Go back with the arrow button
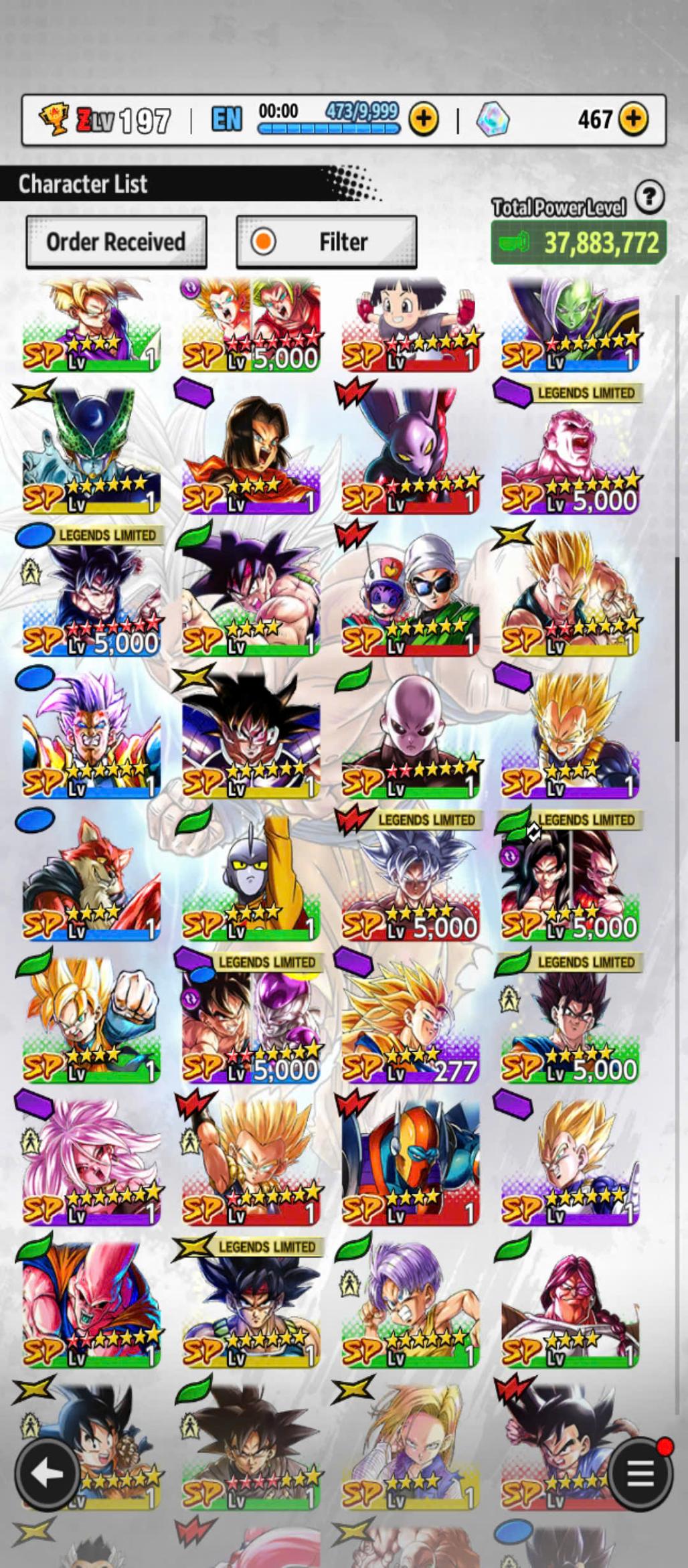688x1568 pixels. pos(46,1473)
